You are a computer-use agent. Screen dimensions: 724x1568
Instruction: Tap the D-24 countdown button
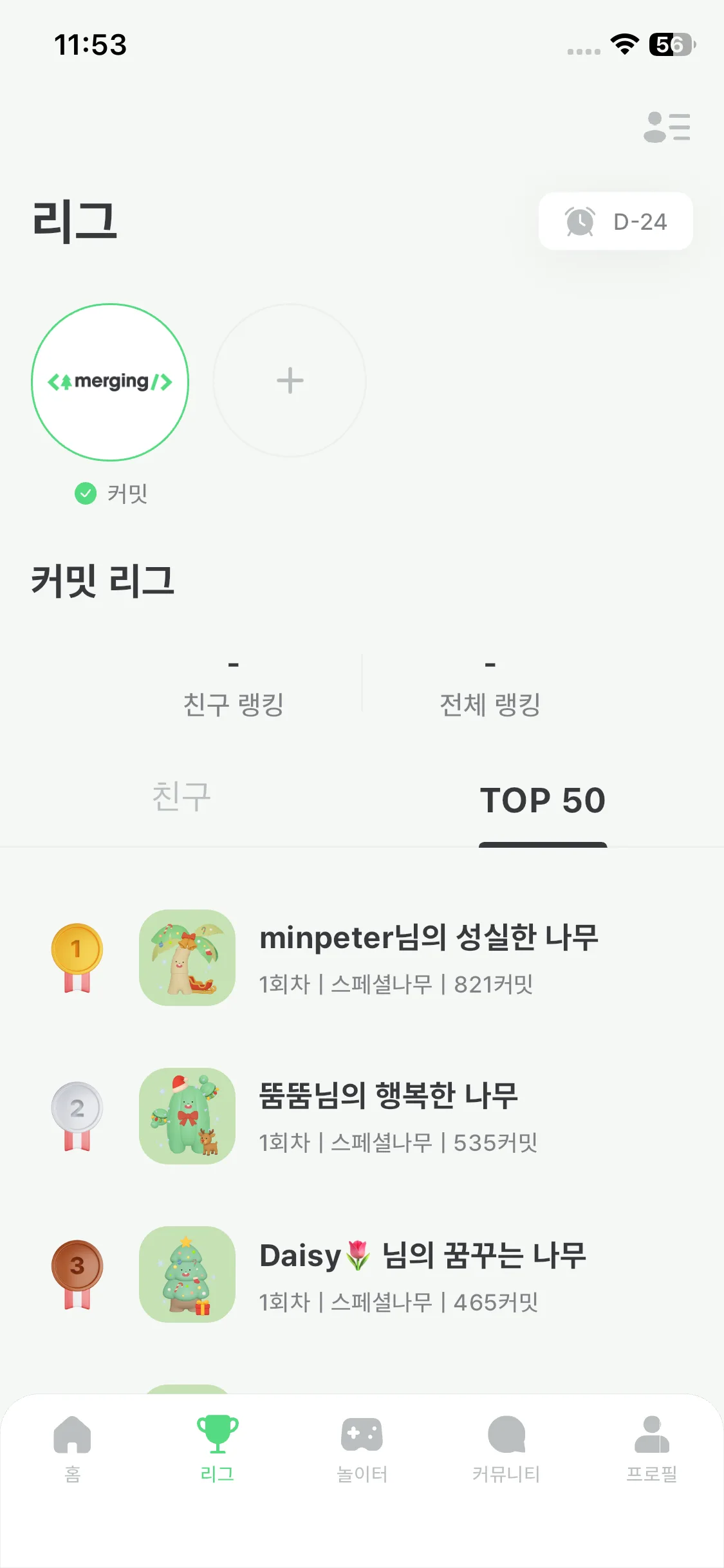[615, 221]
